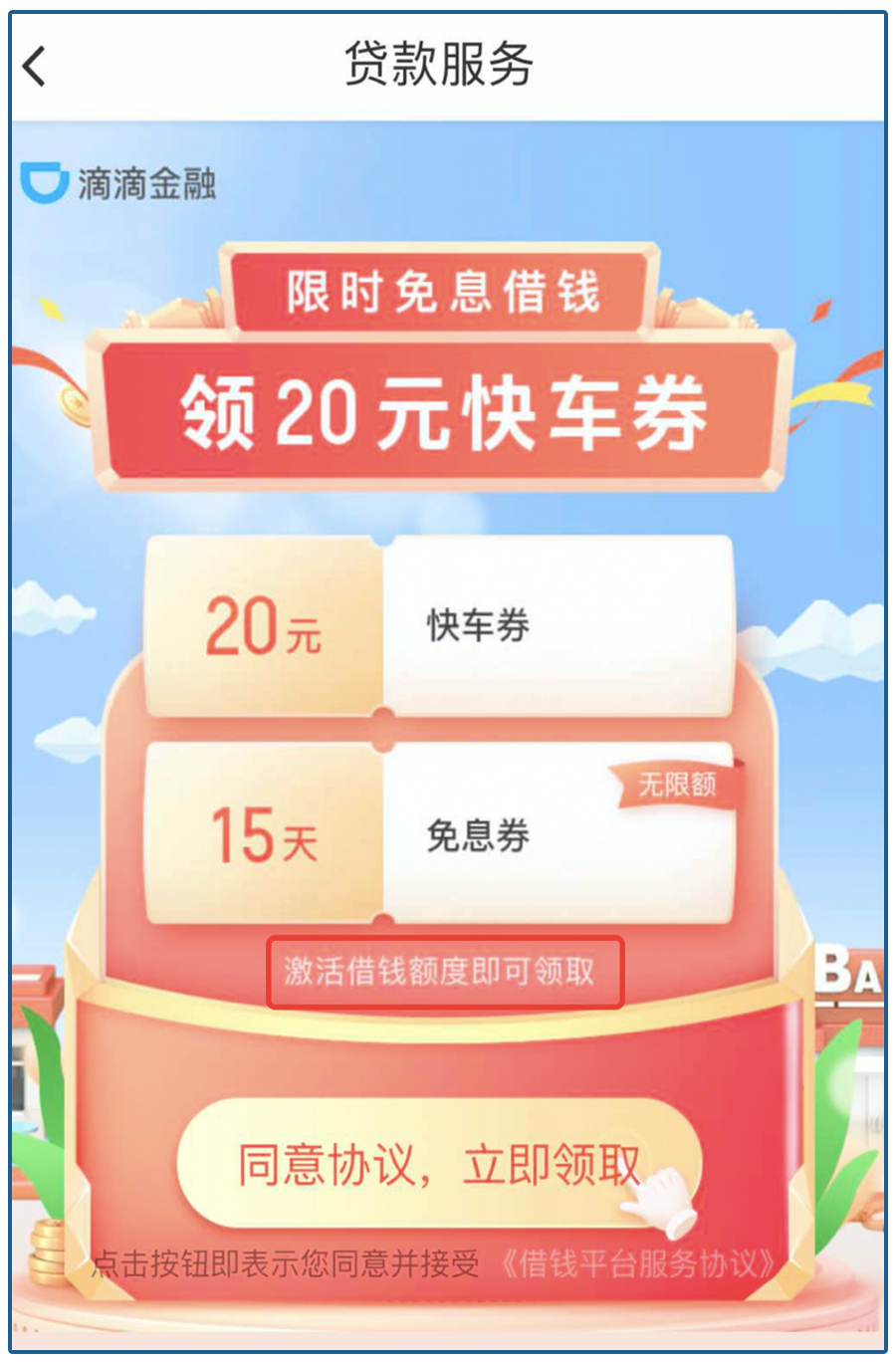896x1364 pixels.
Task: Go back from the 贷款服务 page
Action: tap(35, 67)
